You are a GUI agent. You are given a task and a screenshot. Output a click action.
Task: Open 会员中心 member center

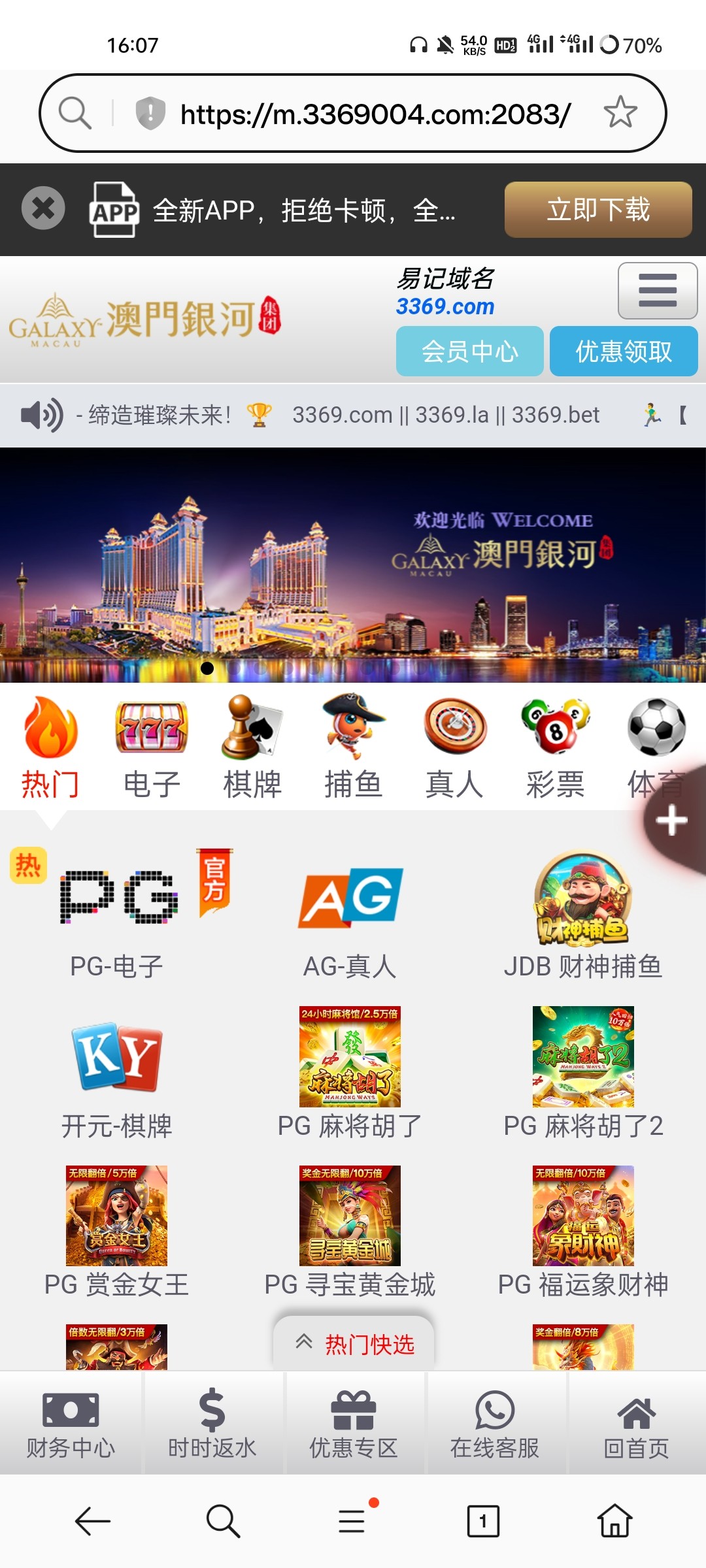click(469, 351)
